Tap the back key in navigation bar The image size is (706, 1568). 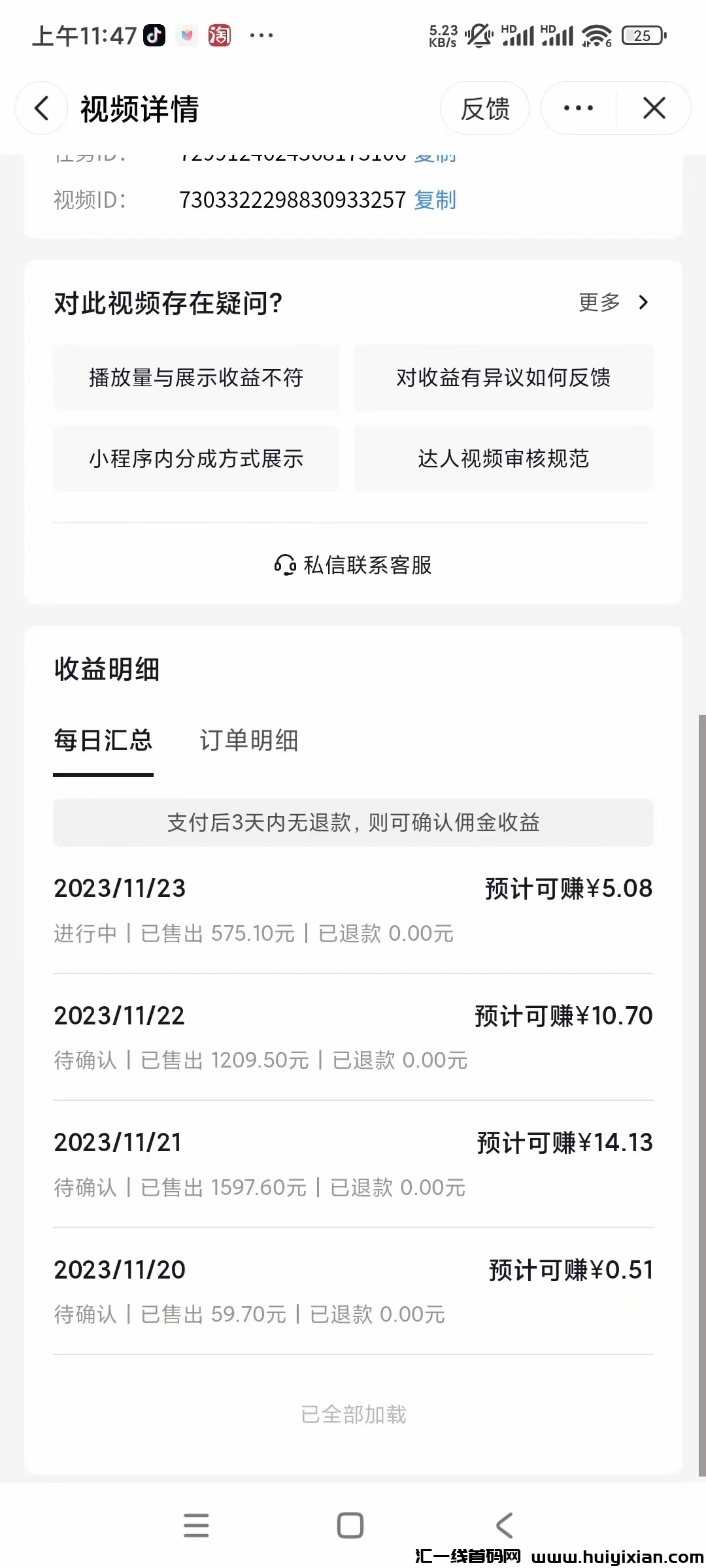(505, 1525)
